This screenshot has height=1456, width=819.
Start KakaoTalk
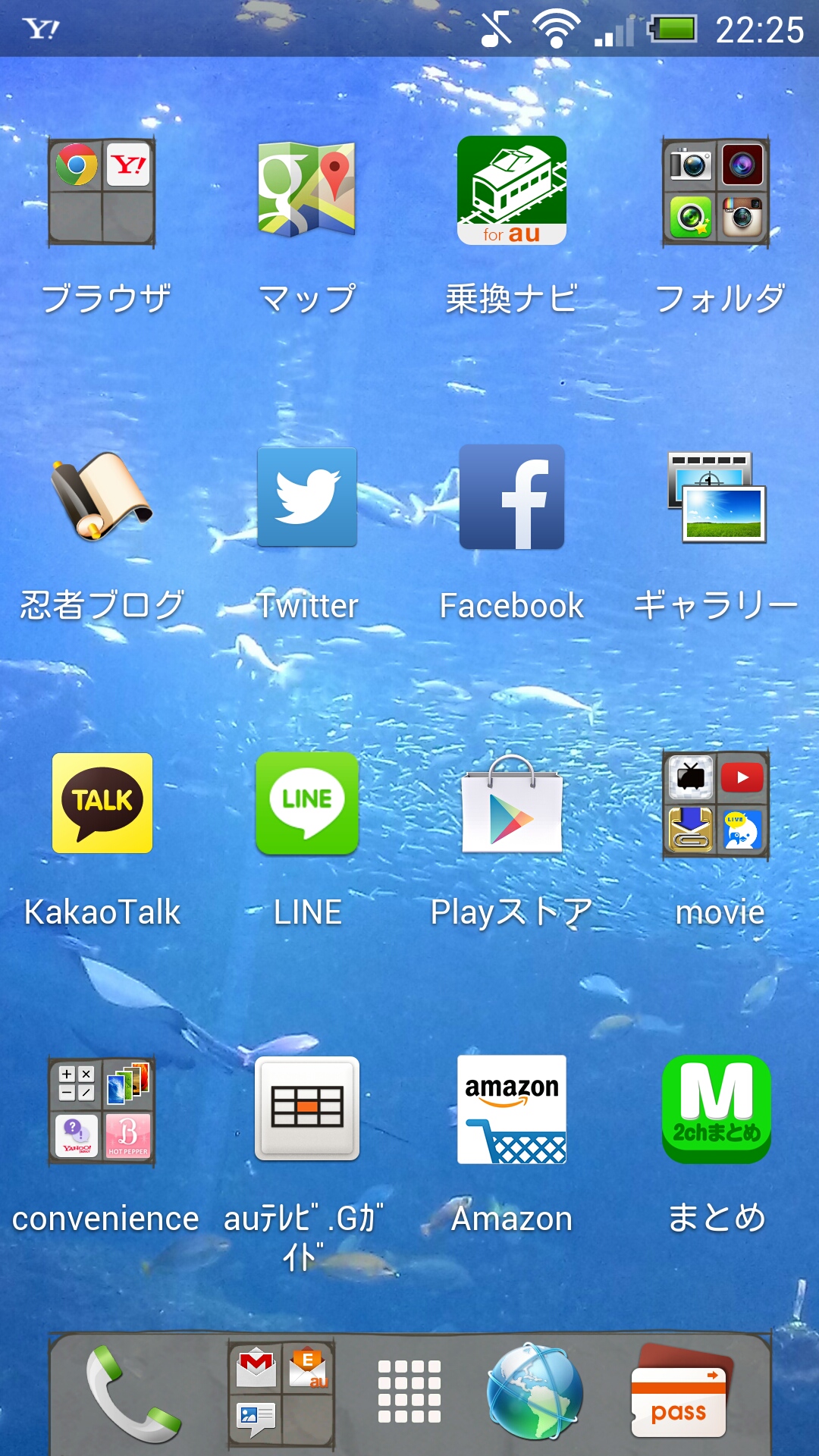pos(102,803)
